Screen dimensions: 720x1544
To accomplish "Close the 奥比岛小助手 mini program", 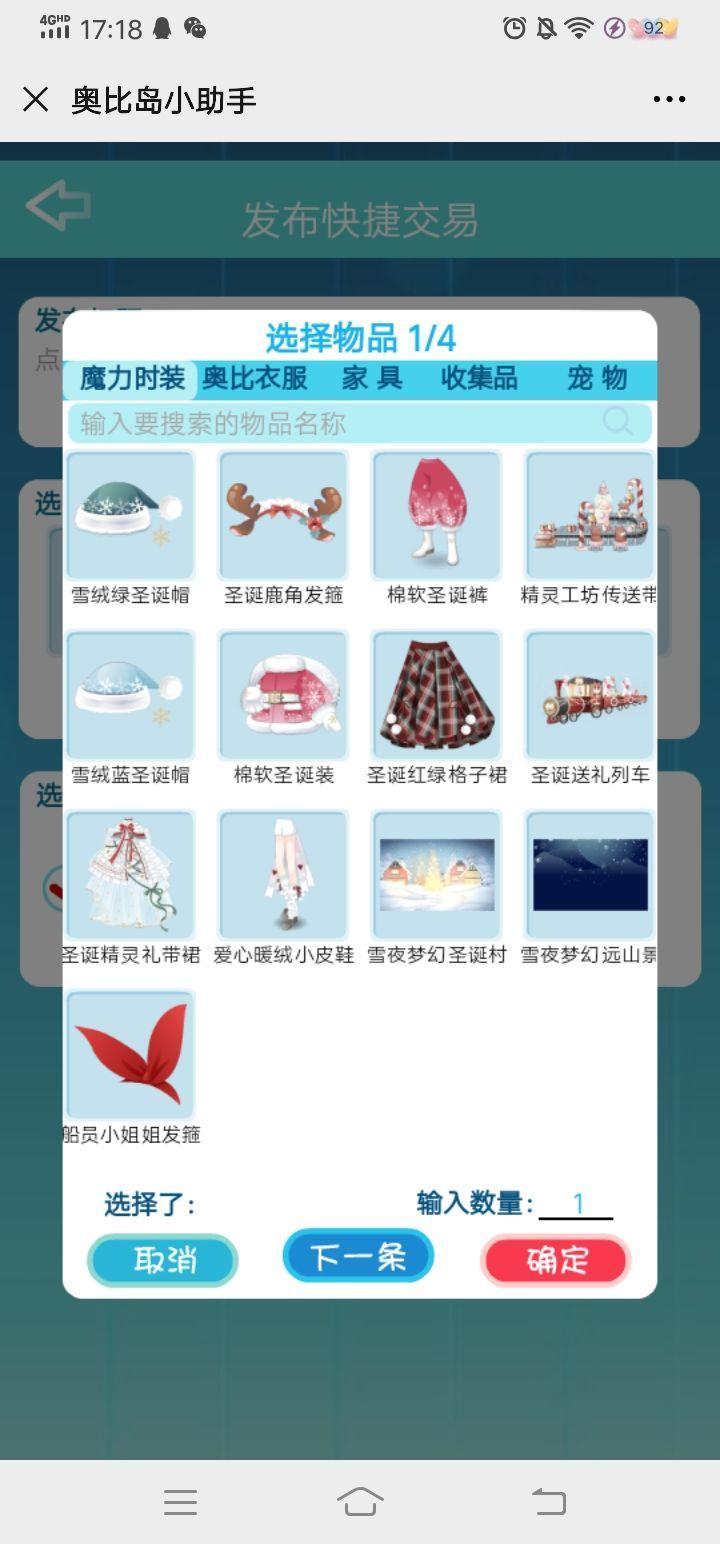I will click(x=36, y=99).
